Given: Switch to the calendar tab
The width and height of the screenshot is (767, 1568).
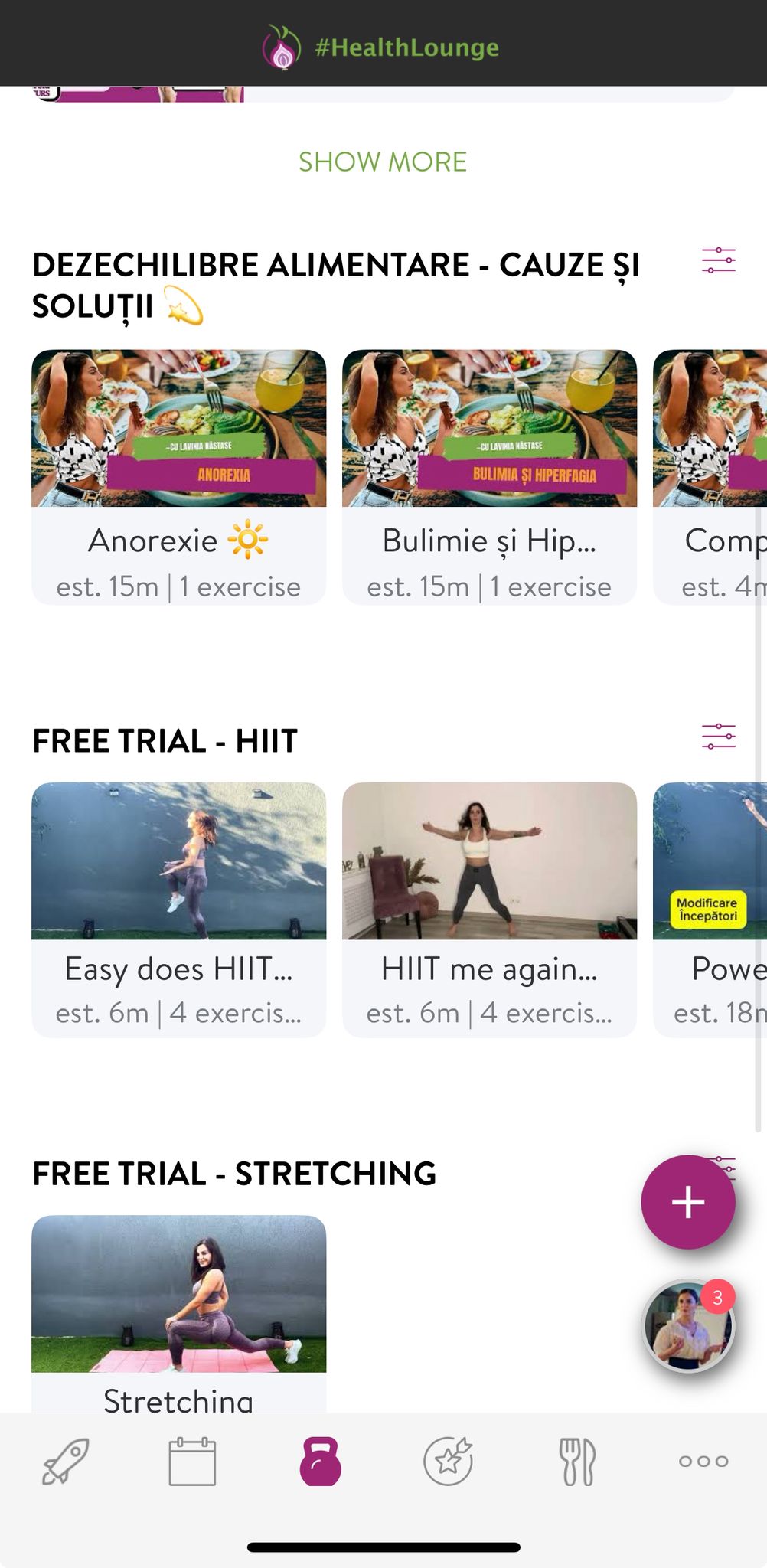Looking at the screenshot, I should 192,1461.
